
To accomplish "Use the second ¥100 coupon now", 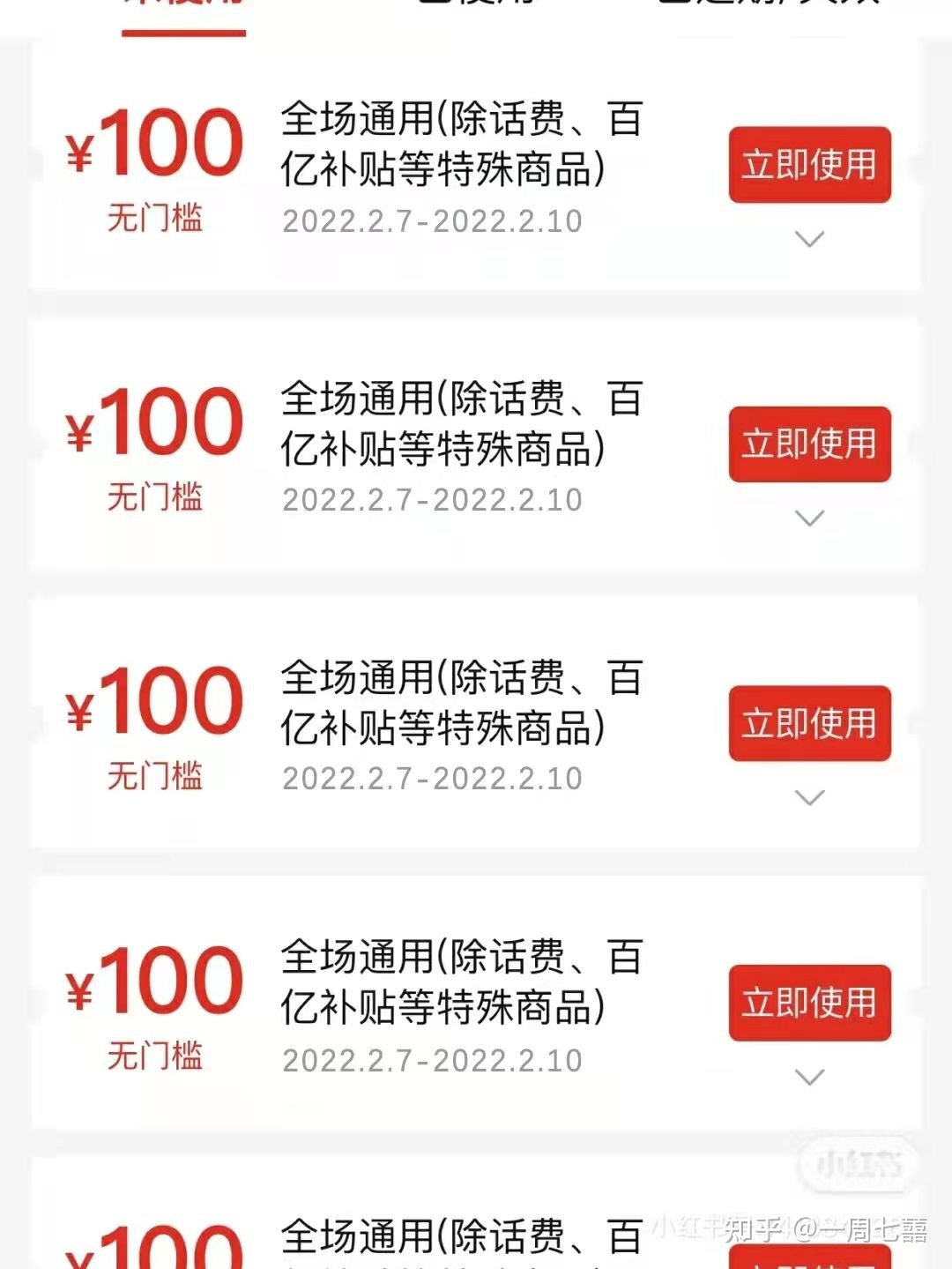I will [809, 444].
